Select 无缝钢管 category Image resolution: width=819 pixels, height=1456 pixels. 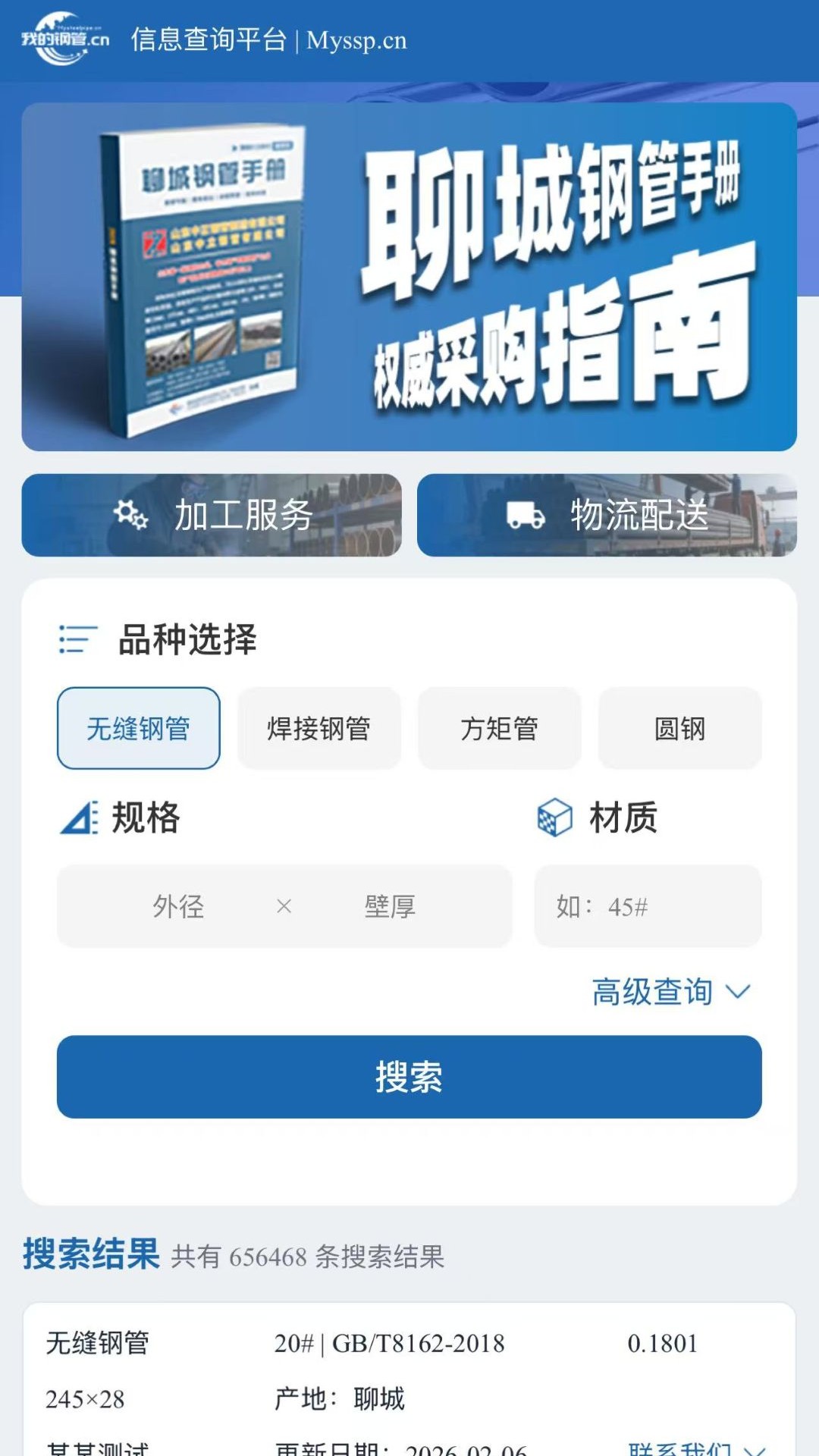[x=139, y=728]
